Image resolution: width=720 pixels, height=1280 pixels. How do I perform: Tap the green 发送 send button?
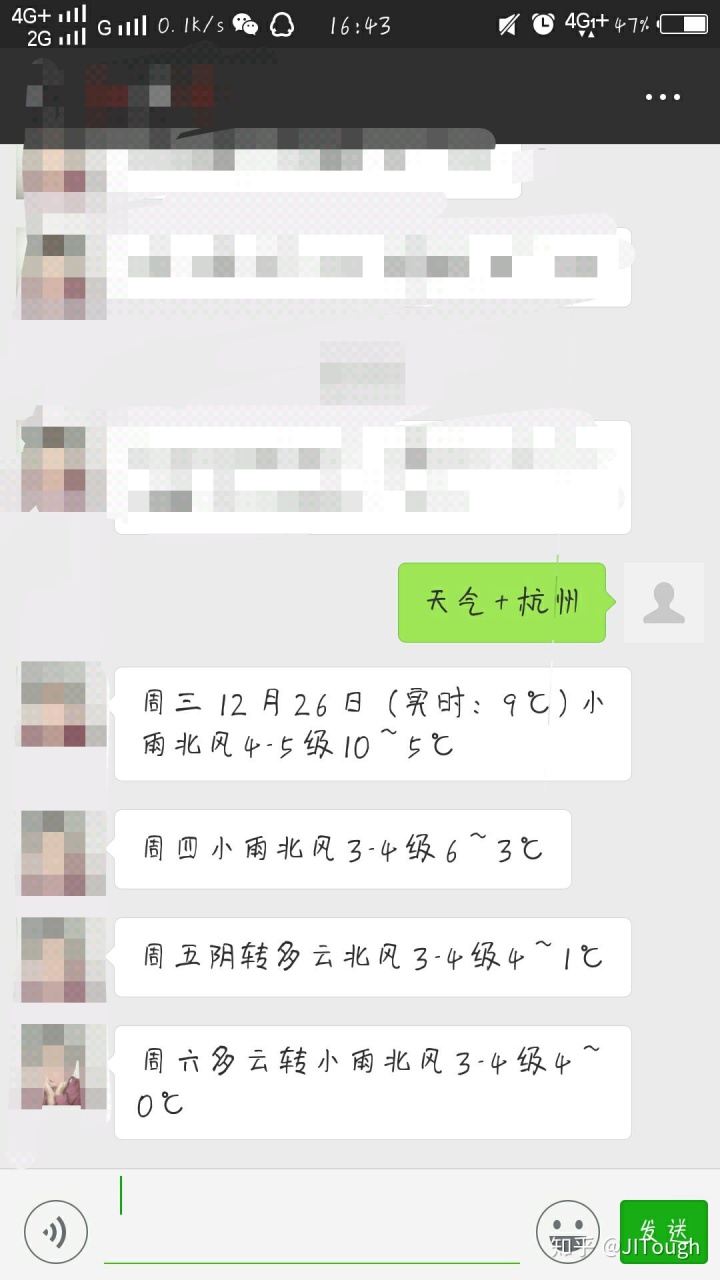point(664,1232)
